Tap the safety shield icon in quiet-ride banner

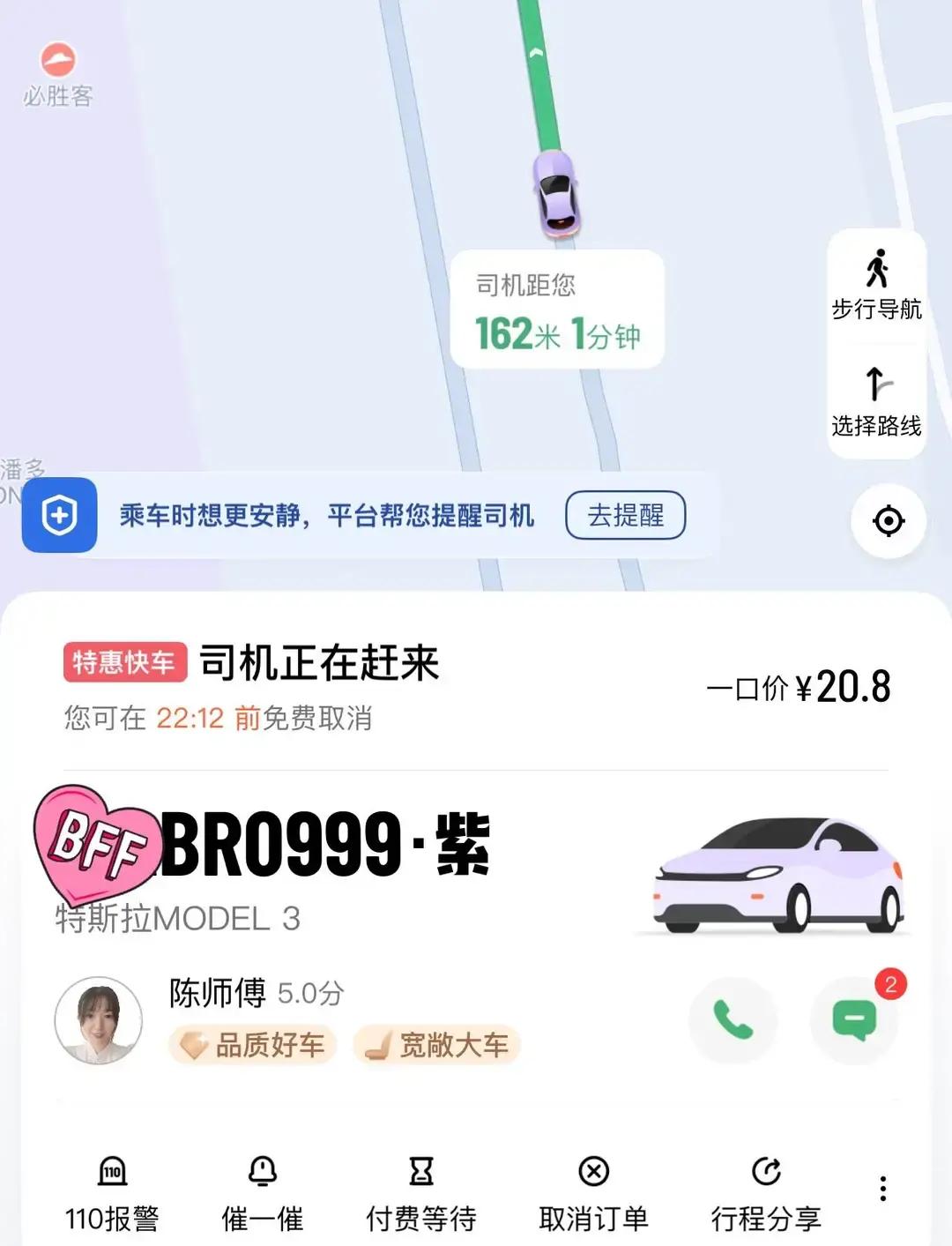59,516
